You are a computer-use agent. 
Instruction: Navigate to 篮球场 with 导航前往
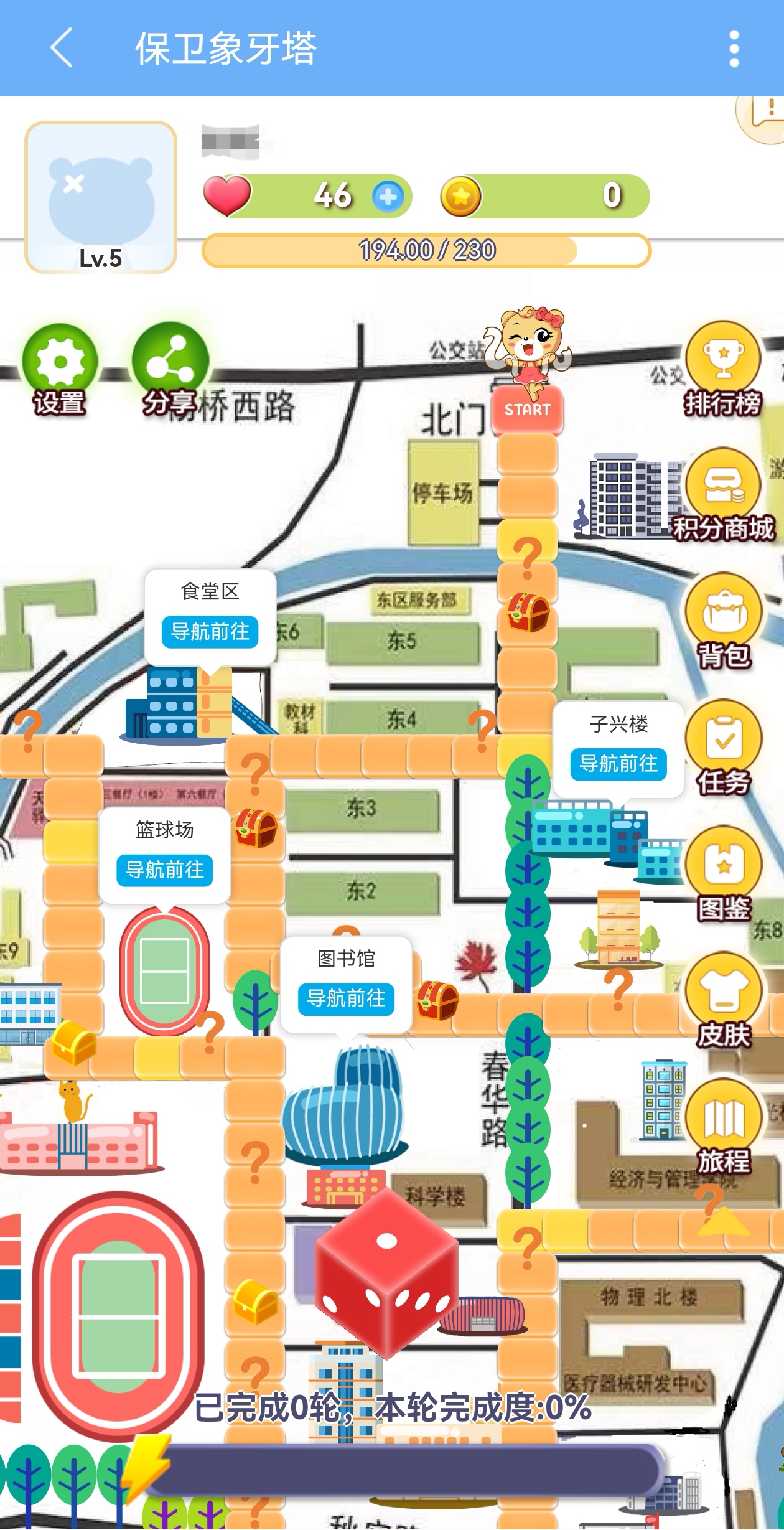pyautogui.click(x=165, y=870)
